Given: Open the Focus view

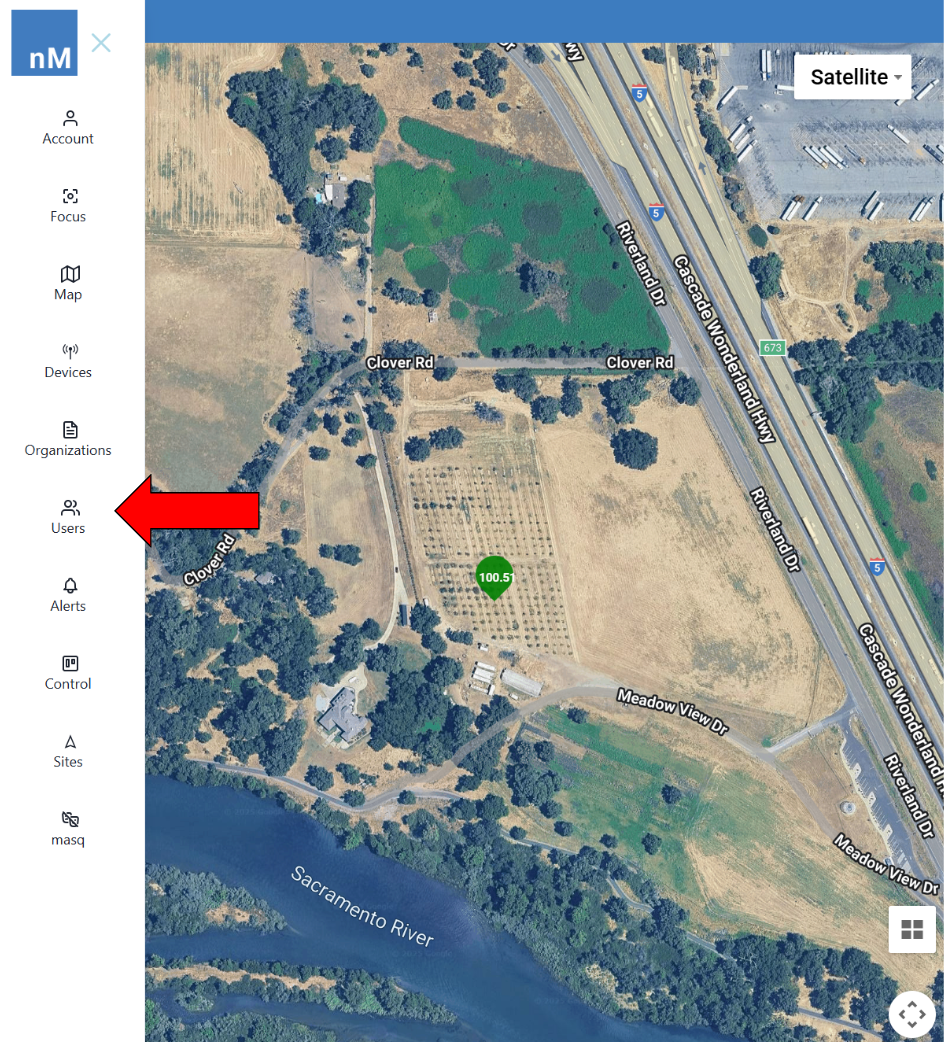Looking at the screenshot, I should click(x=69, y=205).
